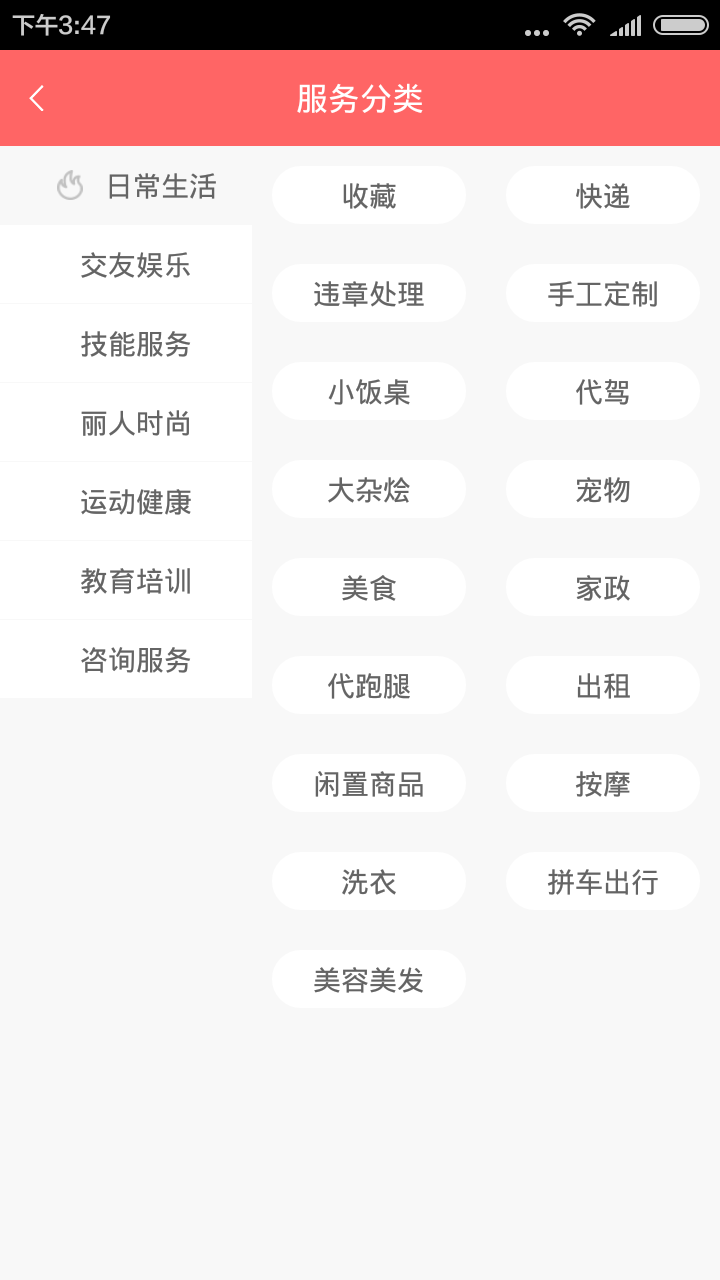Viewport: 720px width, 1280px height.
Task: Select the 日常生活 category
Action: click(137, 186)
